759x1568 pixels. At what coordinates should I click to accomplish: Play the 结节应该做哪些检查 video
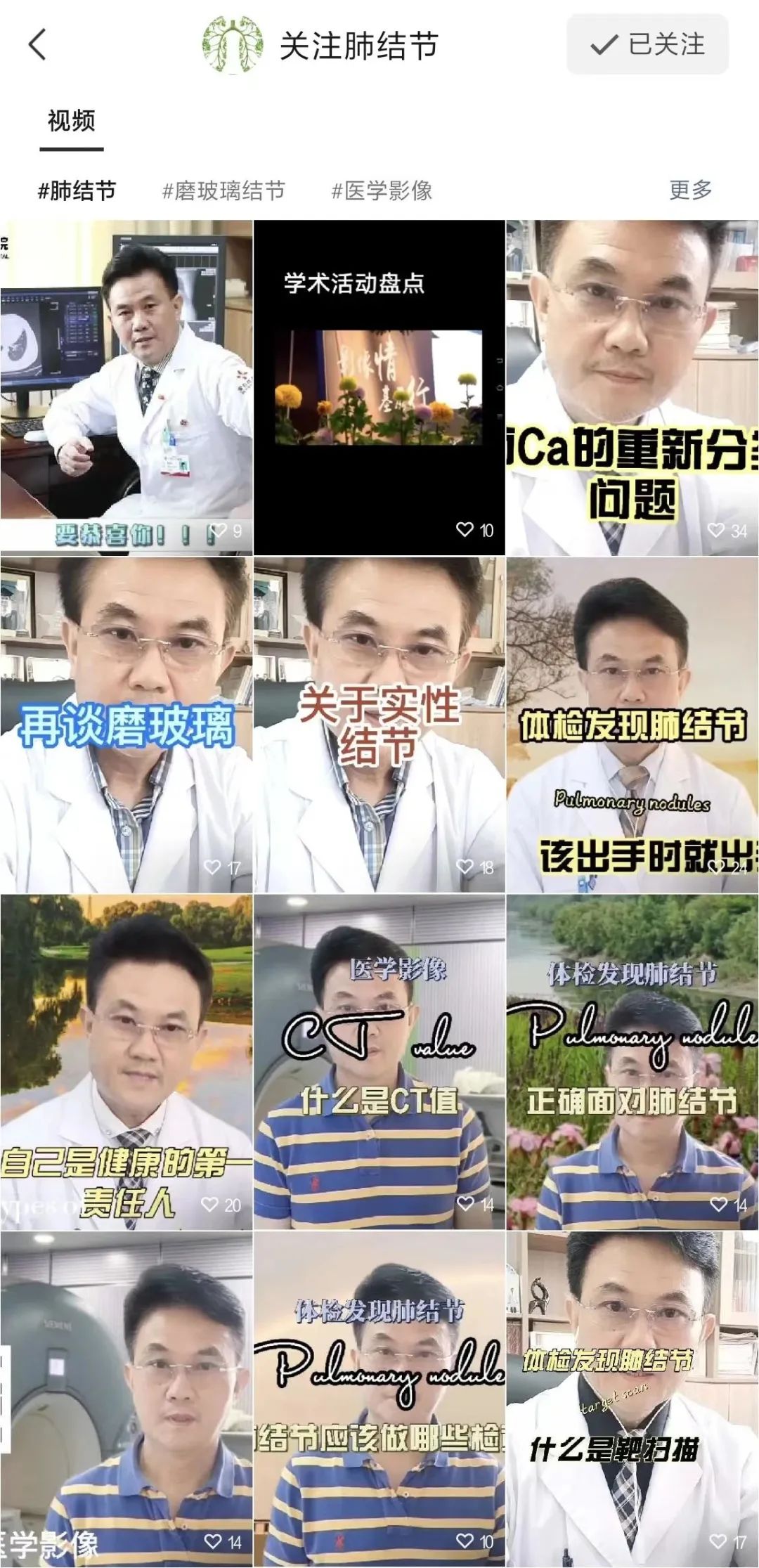pyautogui.click(x=379, y=1399)
